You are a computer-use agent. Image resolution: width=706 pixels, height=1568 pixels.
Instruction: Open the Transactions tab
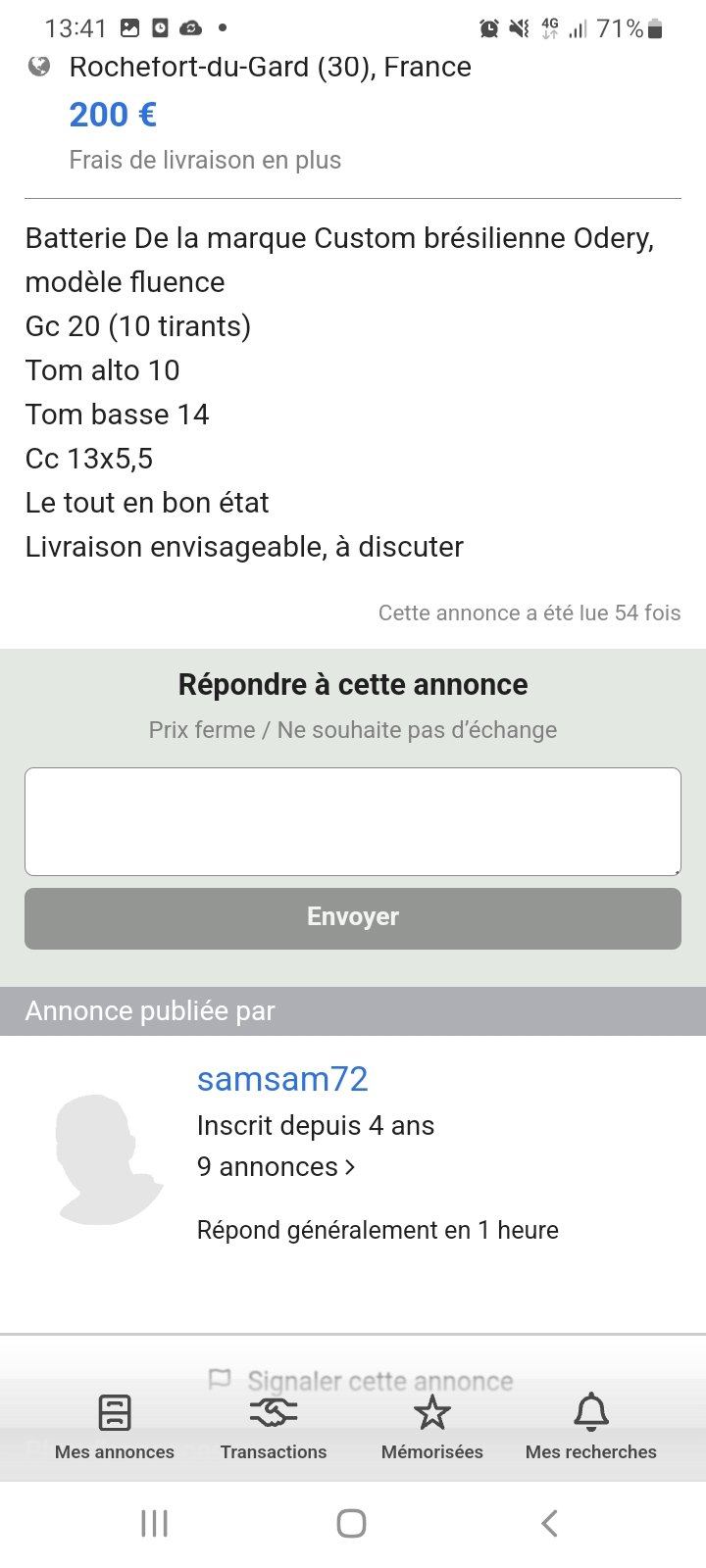(x=274, y=1426)
